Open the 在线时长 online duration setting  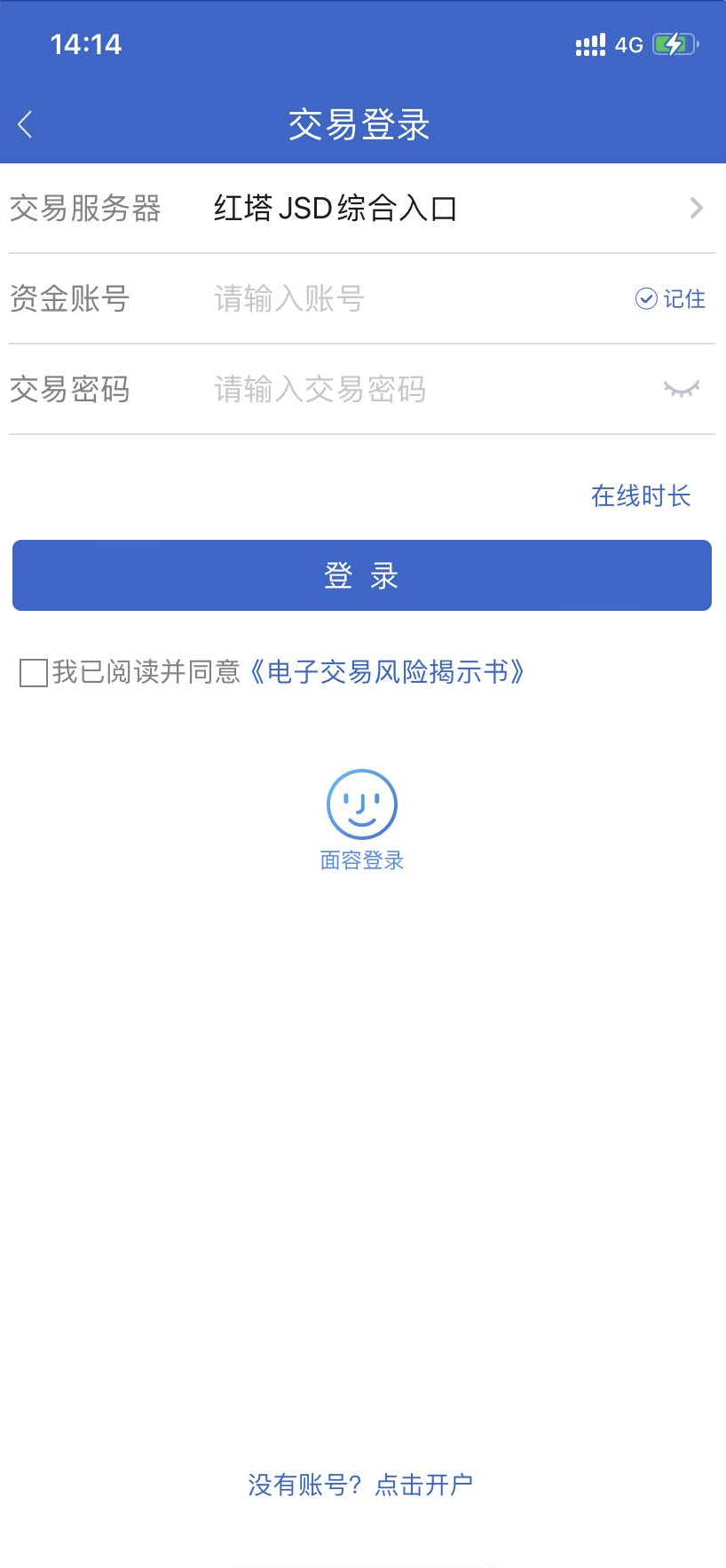pos(641,495)
